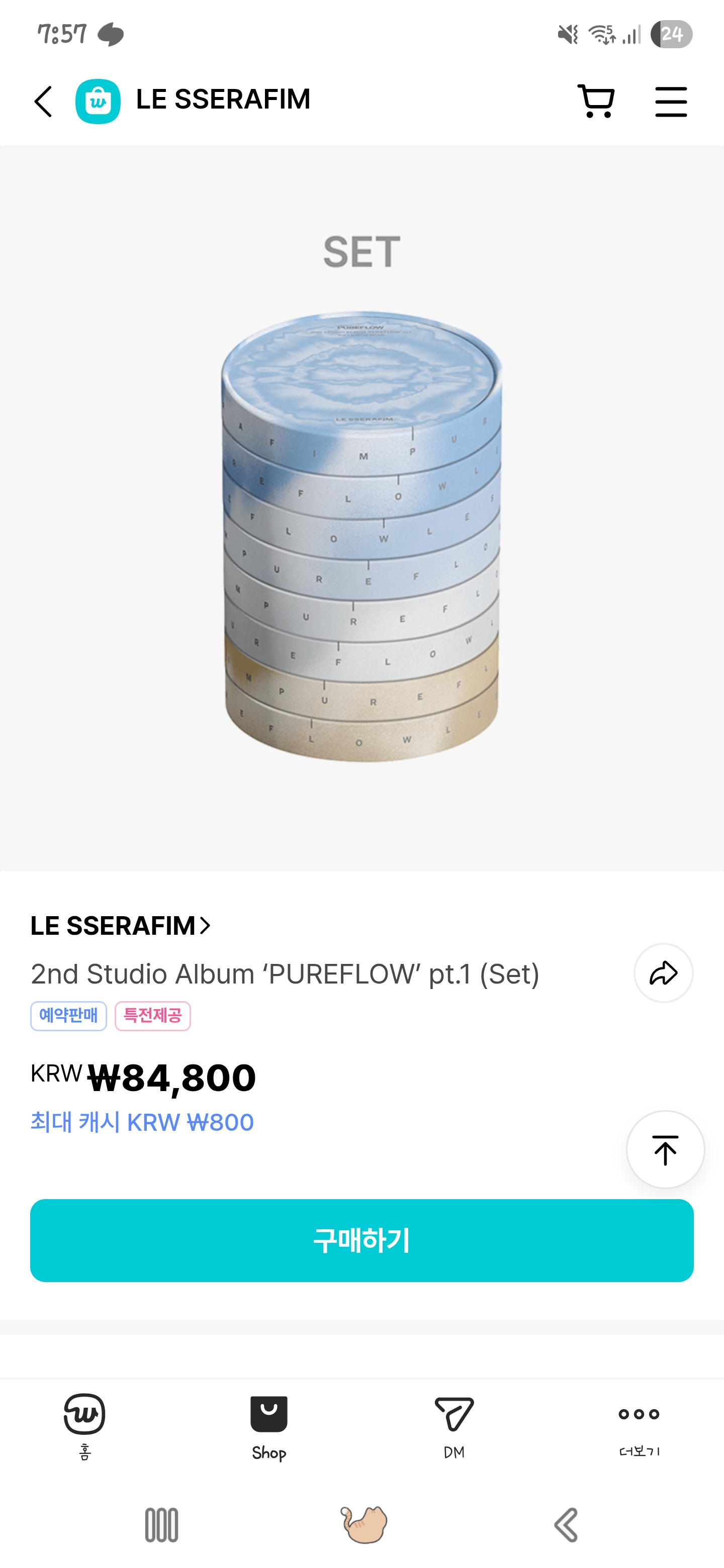Share this PUREFLOW album set
Screen dimensions: 724x1568
663,972
